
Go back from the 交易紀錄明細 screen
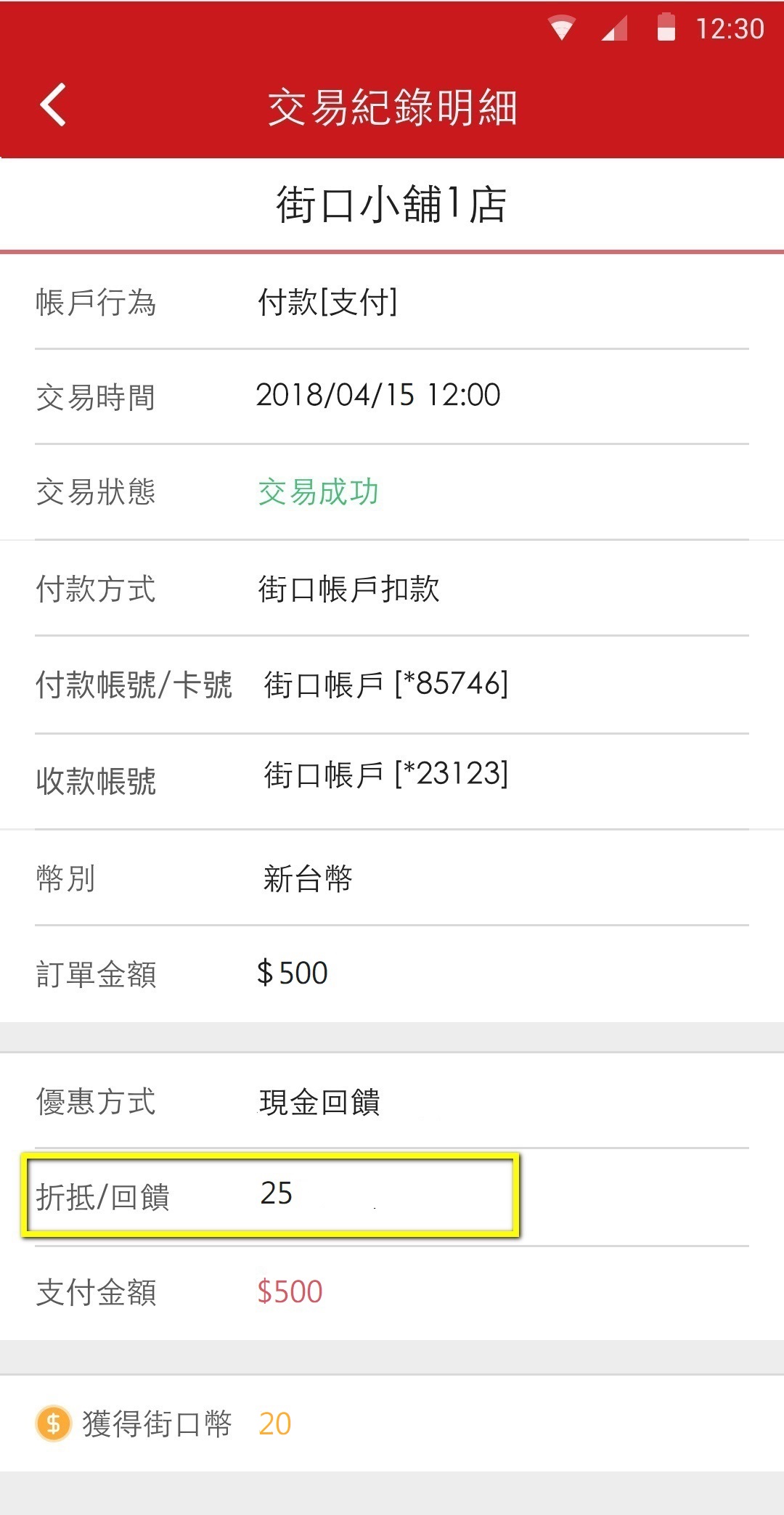(53, 105)
